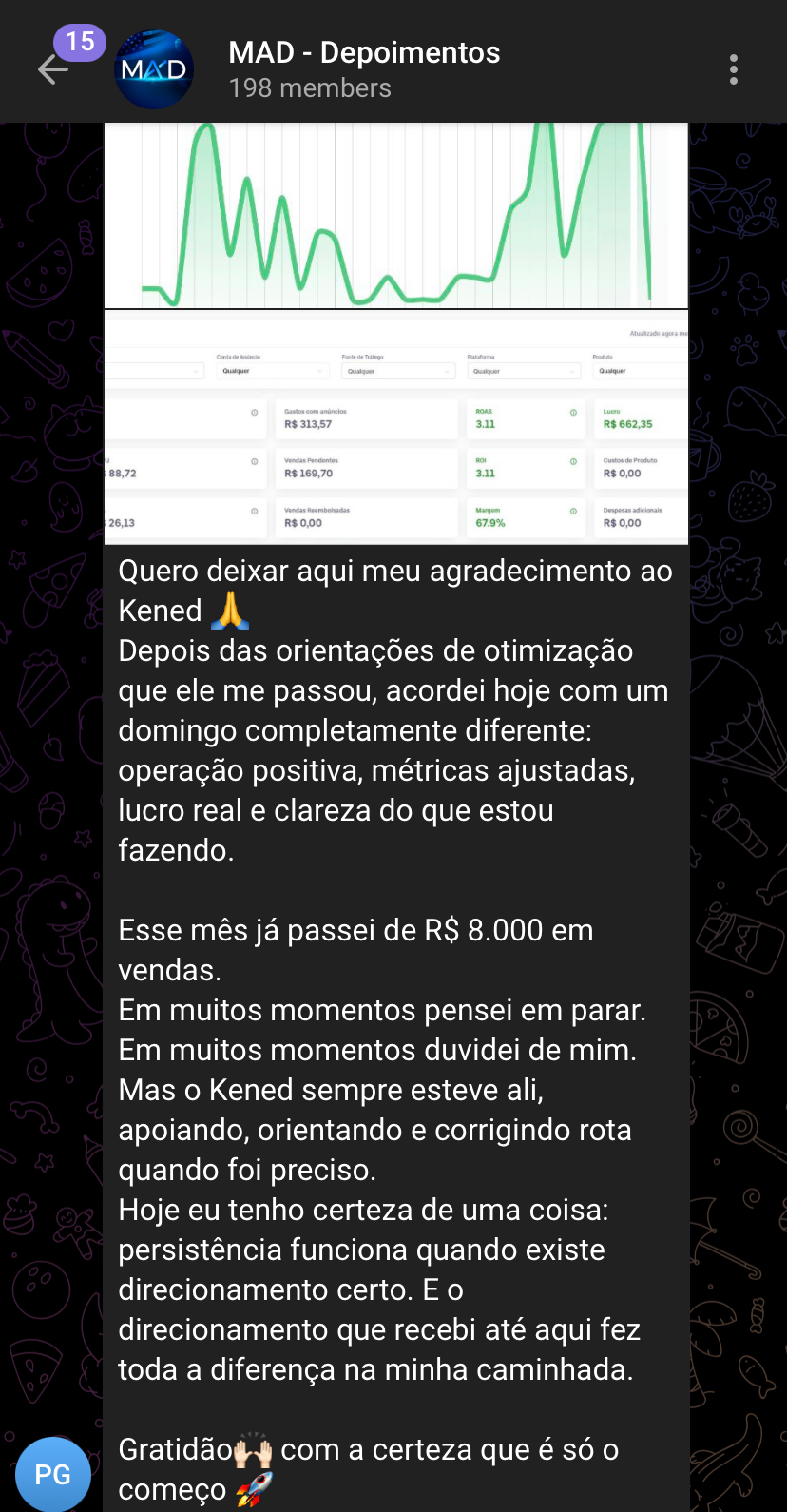Tap the back arrow in the chat header
The image size is (787, 1512).
pos(53,68)
